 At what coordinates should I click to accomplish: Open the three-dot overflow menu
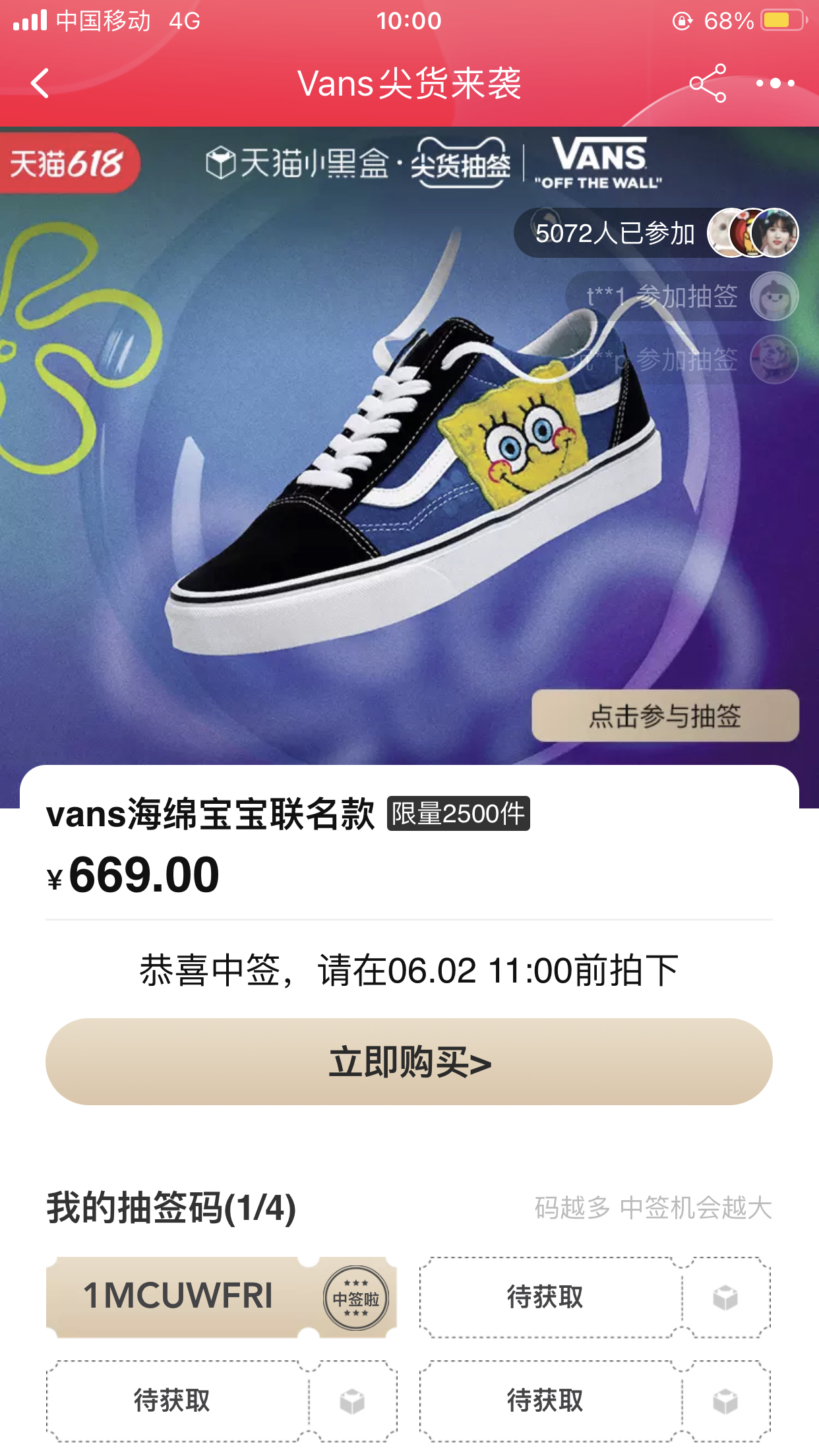775,84
